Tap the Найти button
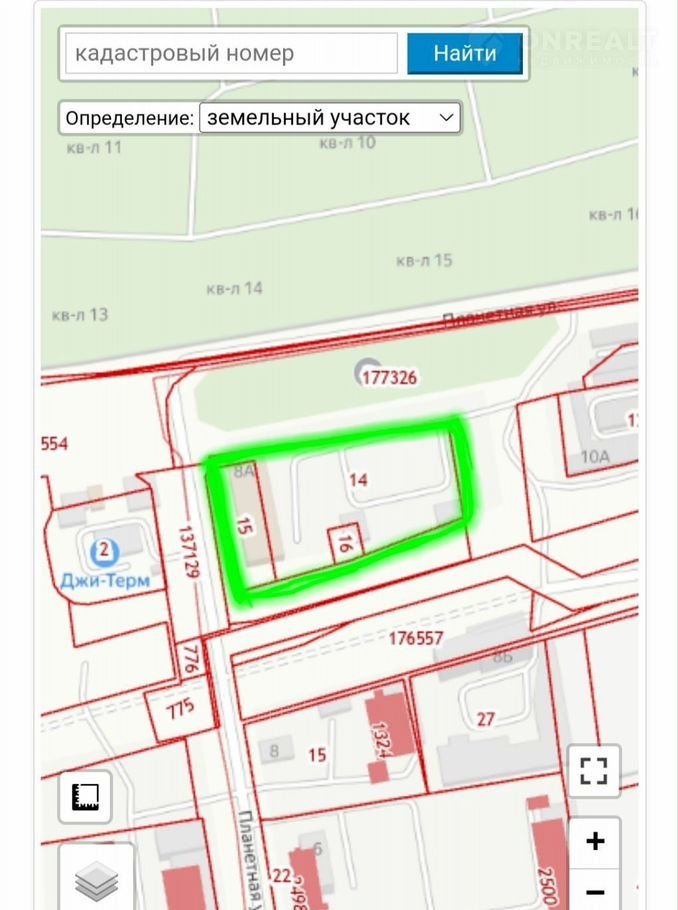The image size is (678, 910). 464,53
